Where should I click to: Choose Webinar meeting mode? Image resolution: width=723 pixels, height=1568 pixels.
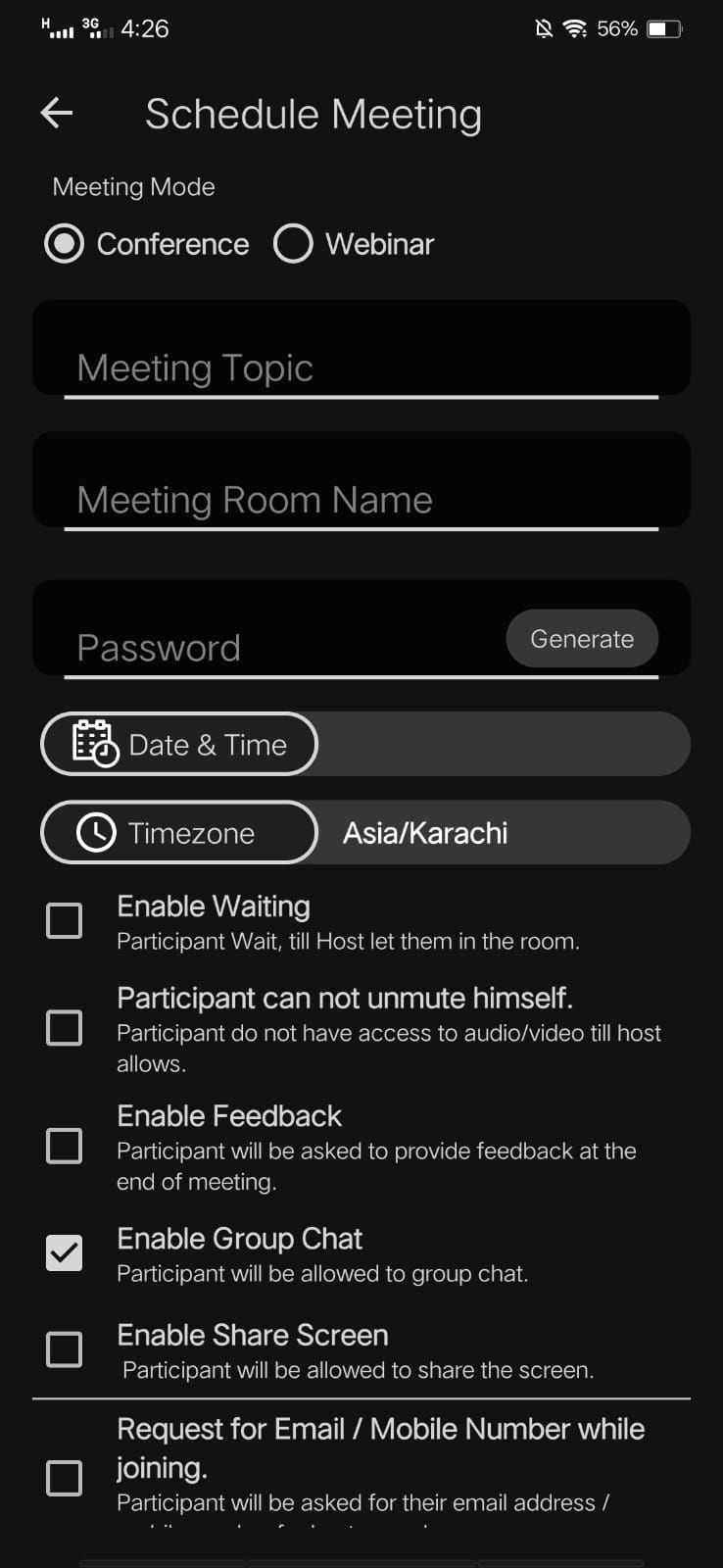click(x=293, y=244)
